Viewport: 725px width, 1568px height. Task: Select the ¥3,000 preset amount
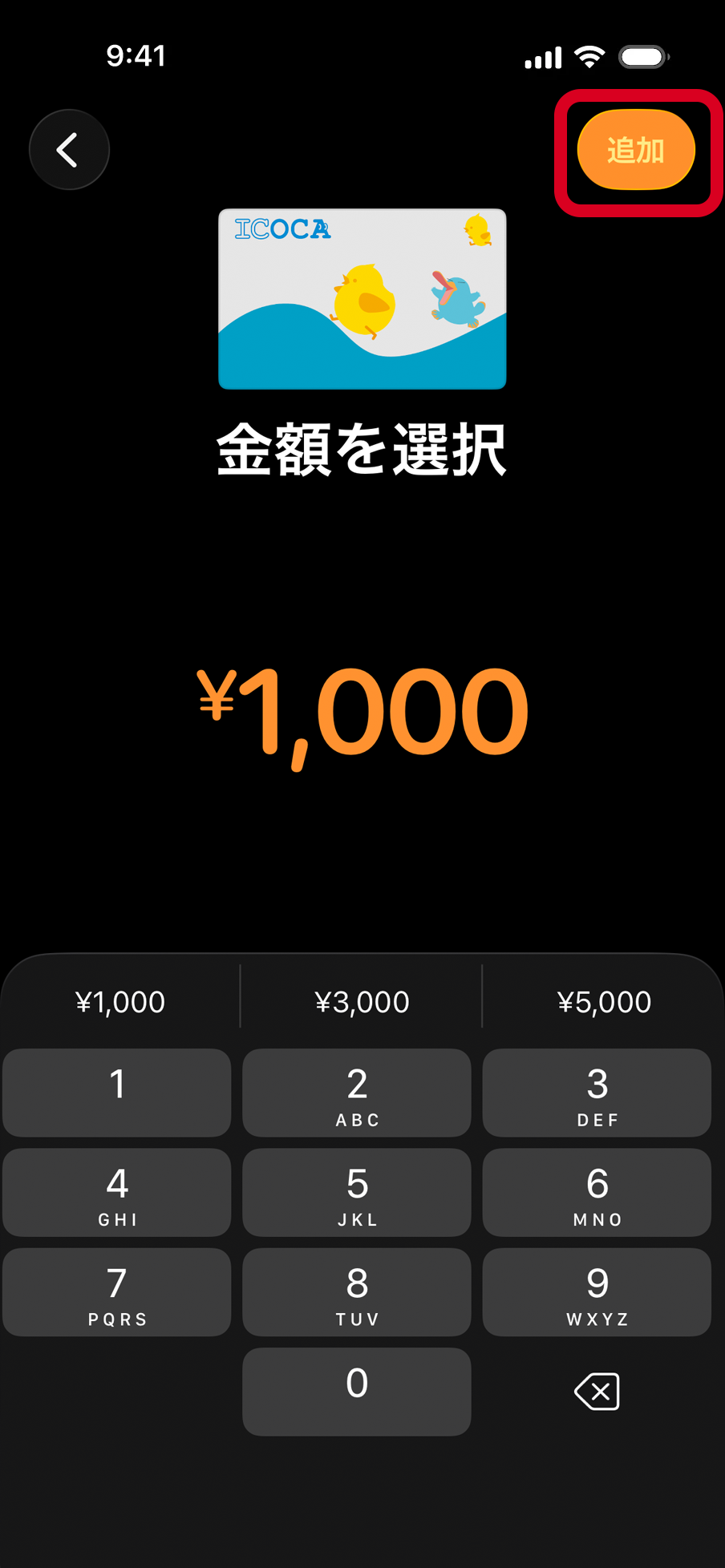(x=362, y=1000)
